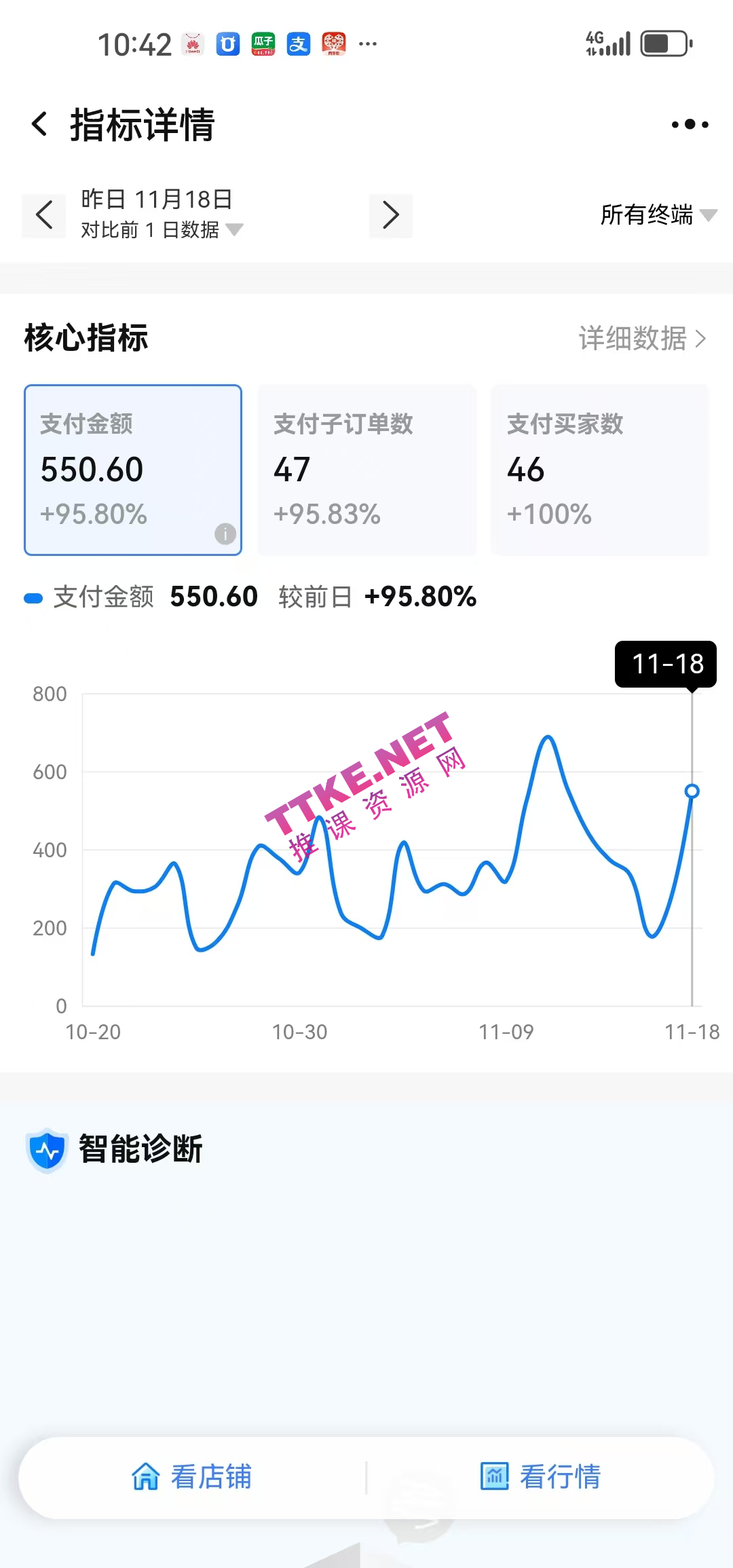Image resolution: width=733 pixels, height=1568 pixels.
Task: Tap the 11-18 data point on chart
Action: tap(692, 791)
